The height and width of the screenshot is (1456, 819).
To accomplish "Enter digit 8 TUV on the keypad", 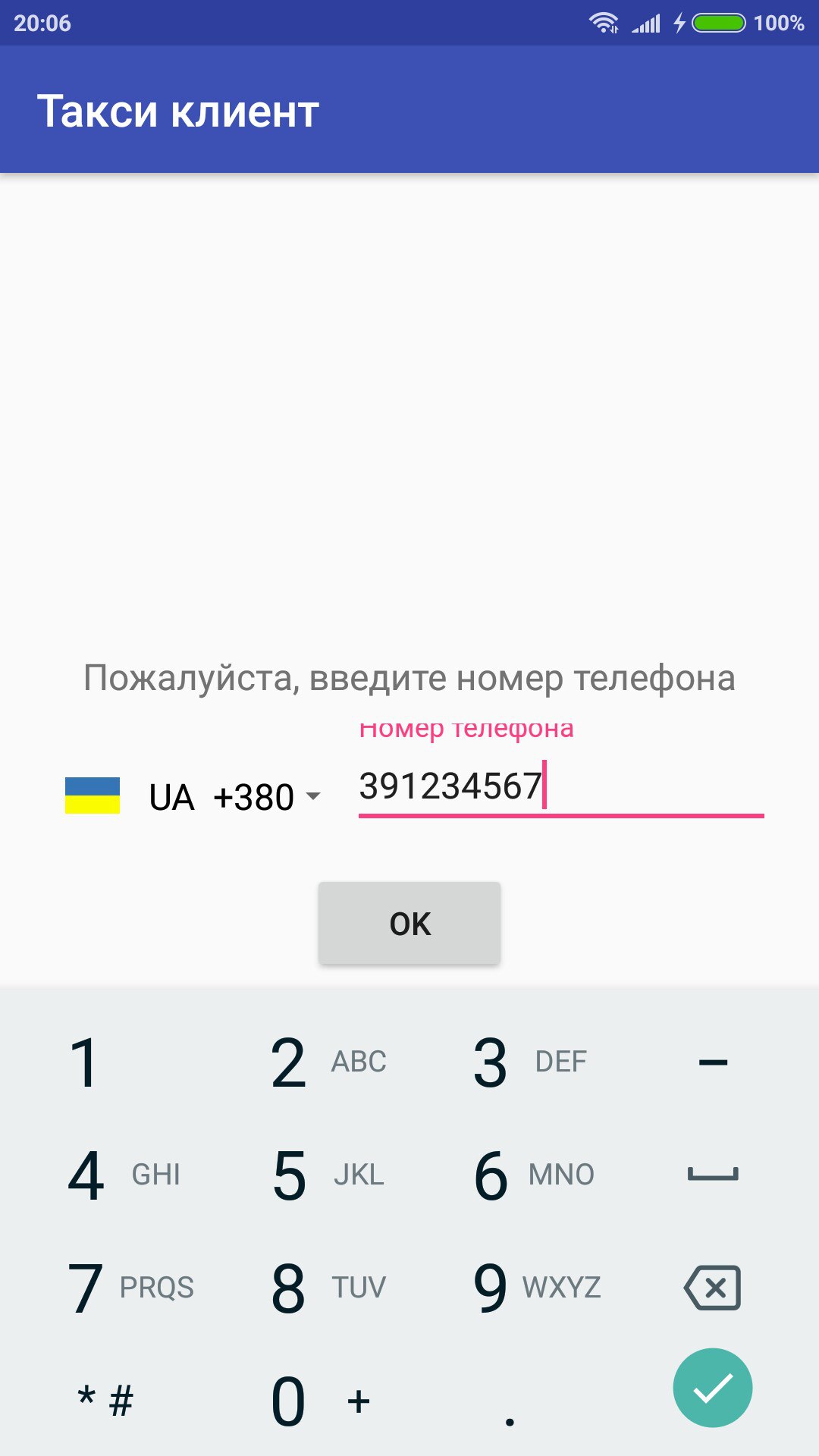I will tap(326, 1287).
